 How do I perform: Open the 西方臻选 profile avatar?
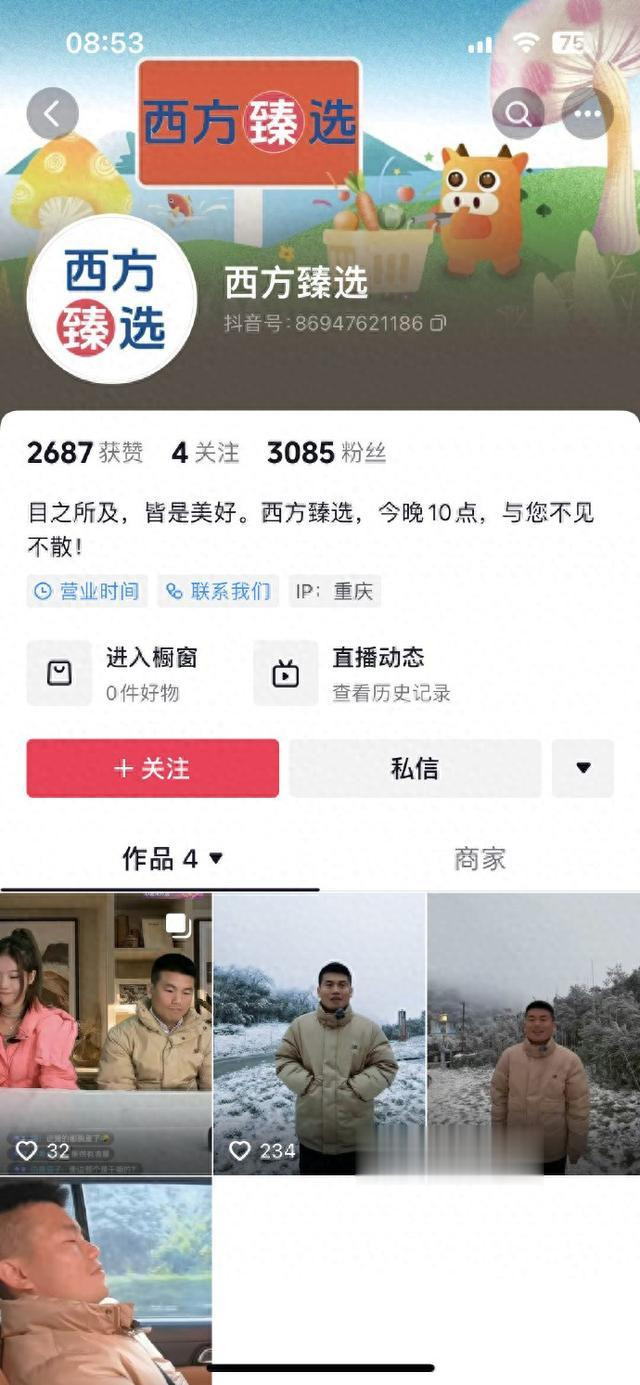111,299
